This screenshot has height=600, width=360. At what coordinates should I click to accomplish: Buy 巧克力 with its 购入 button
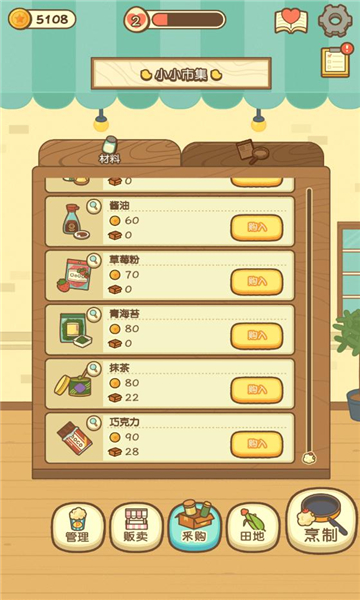pos(256,444)
